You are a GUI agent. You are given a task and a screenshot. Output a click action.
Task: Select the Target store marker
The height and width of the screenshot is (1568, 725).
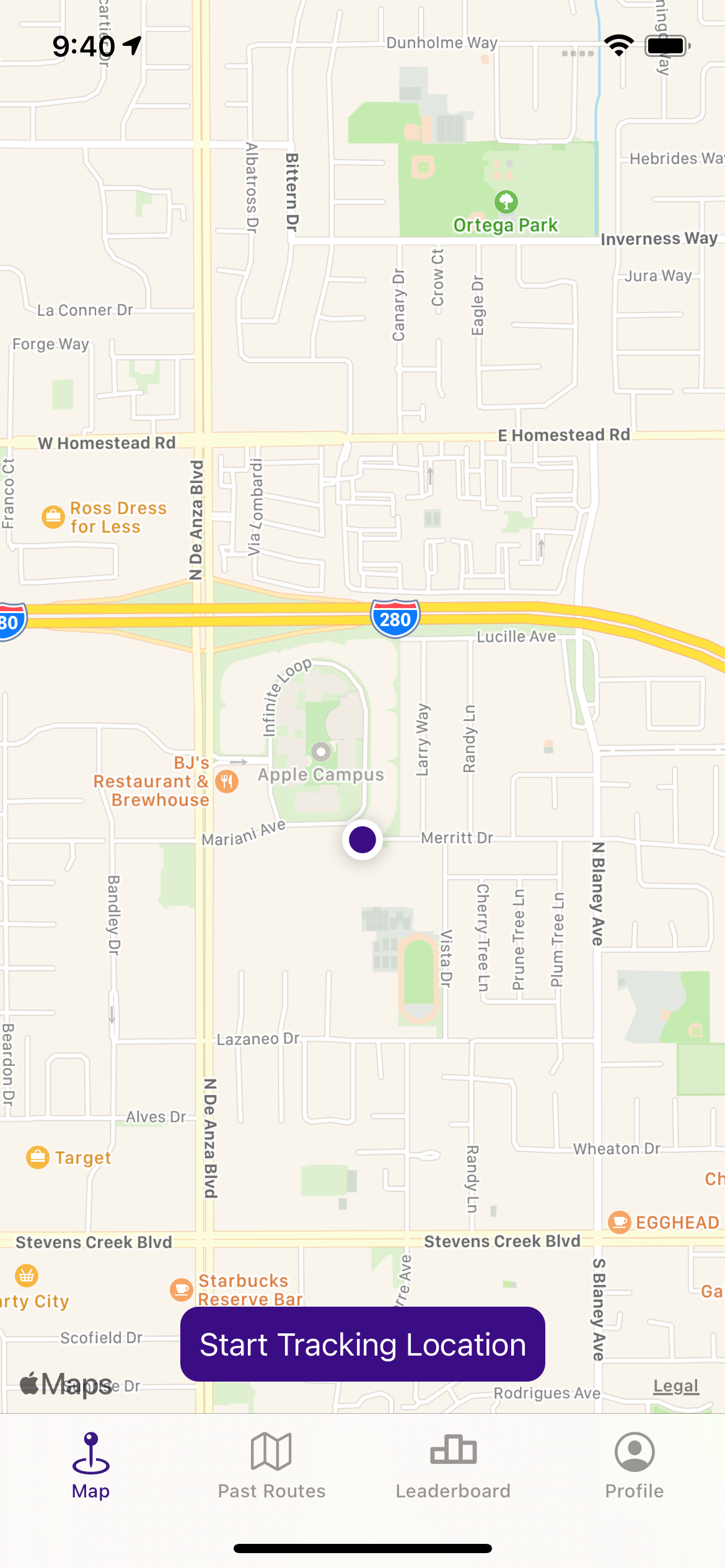38,1157
